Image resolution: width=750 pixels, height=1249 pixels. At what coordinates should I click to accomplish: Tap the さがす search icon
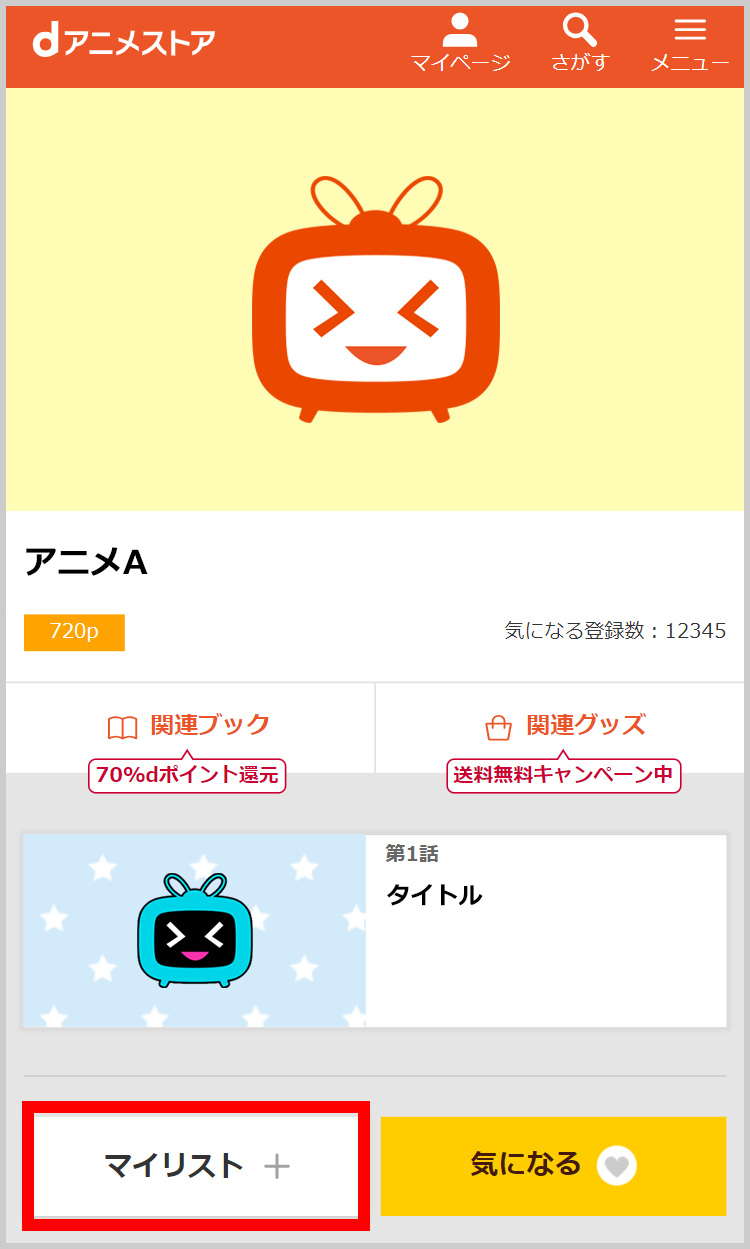pyautogui.click(x=579, y=44)
